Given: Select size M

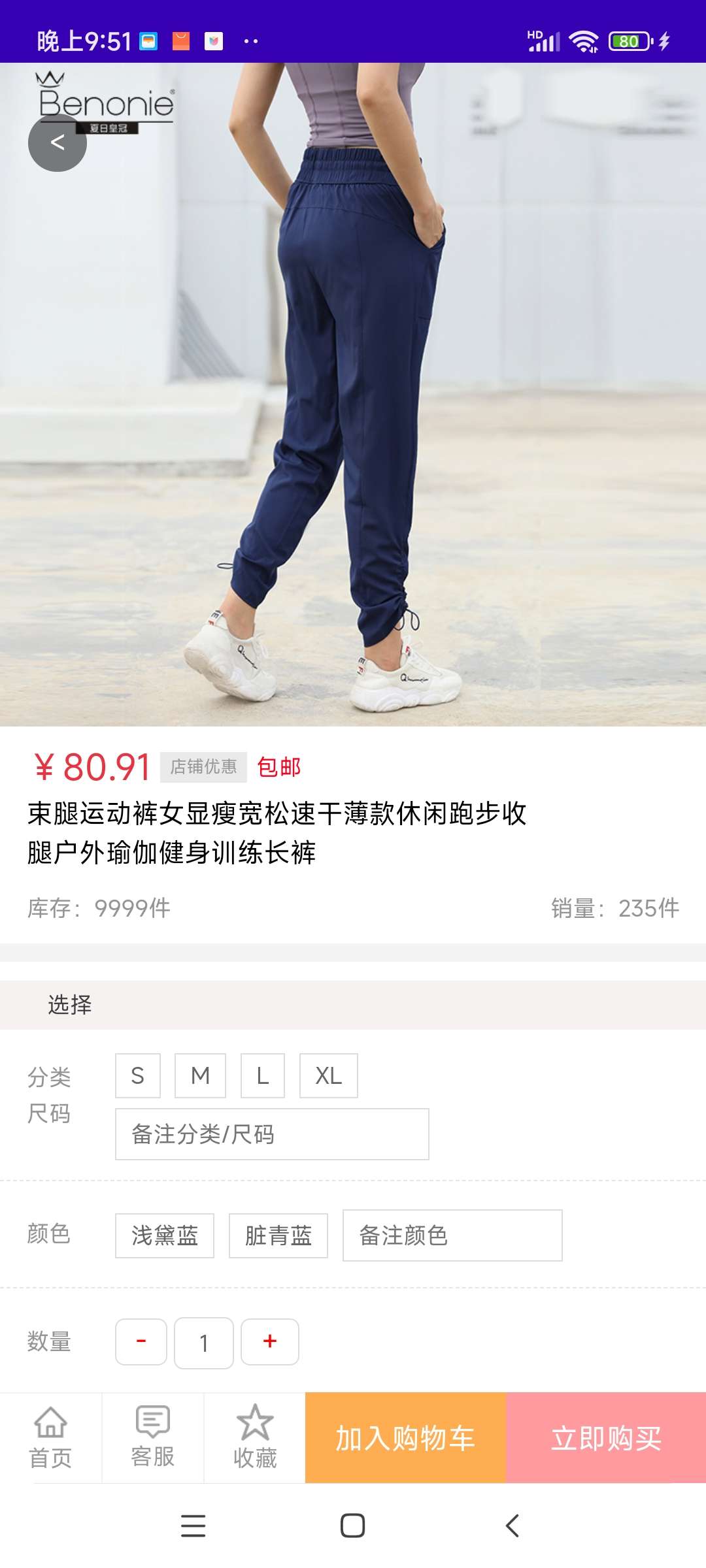Looking at the screenshot, I should coord(200,1075).
